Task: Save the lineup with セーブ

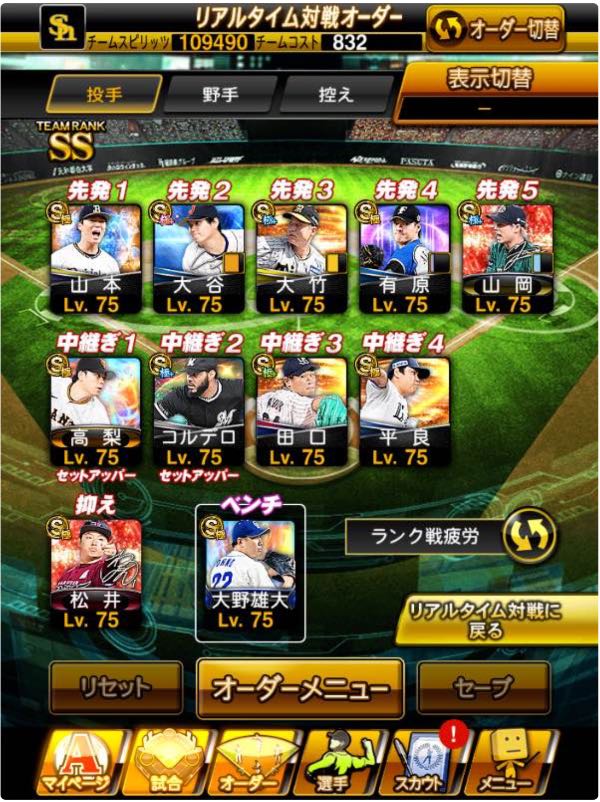Action: point(483,687)
